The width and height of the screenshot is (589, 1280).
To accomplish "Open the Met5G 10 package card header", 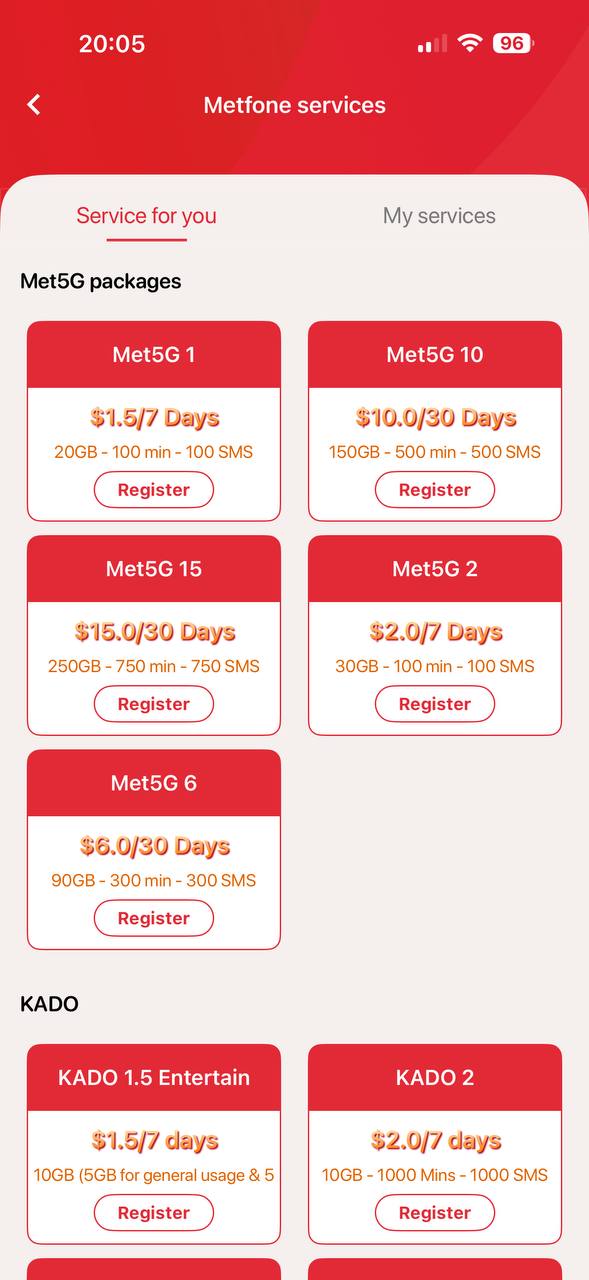I will [x=435, y=354].
